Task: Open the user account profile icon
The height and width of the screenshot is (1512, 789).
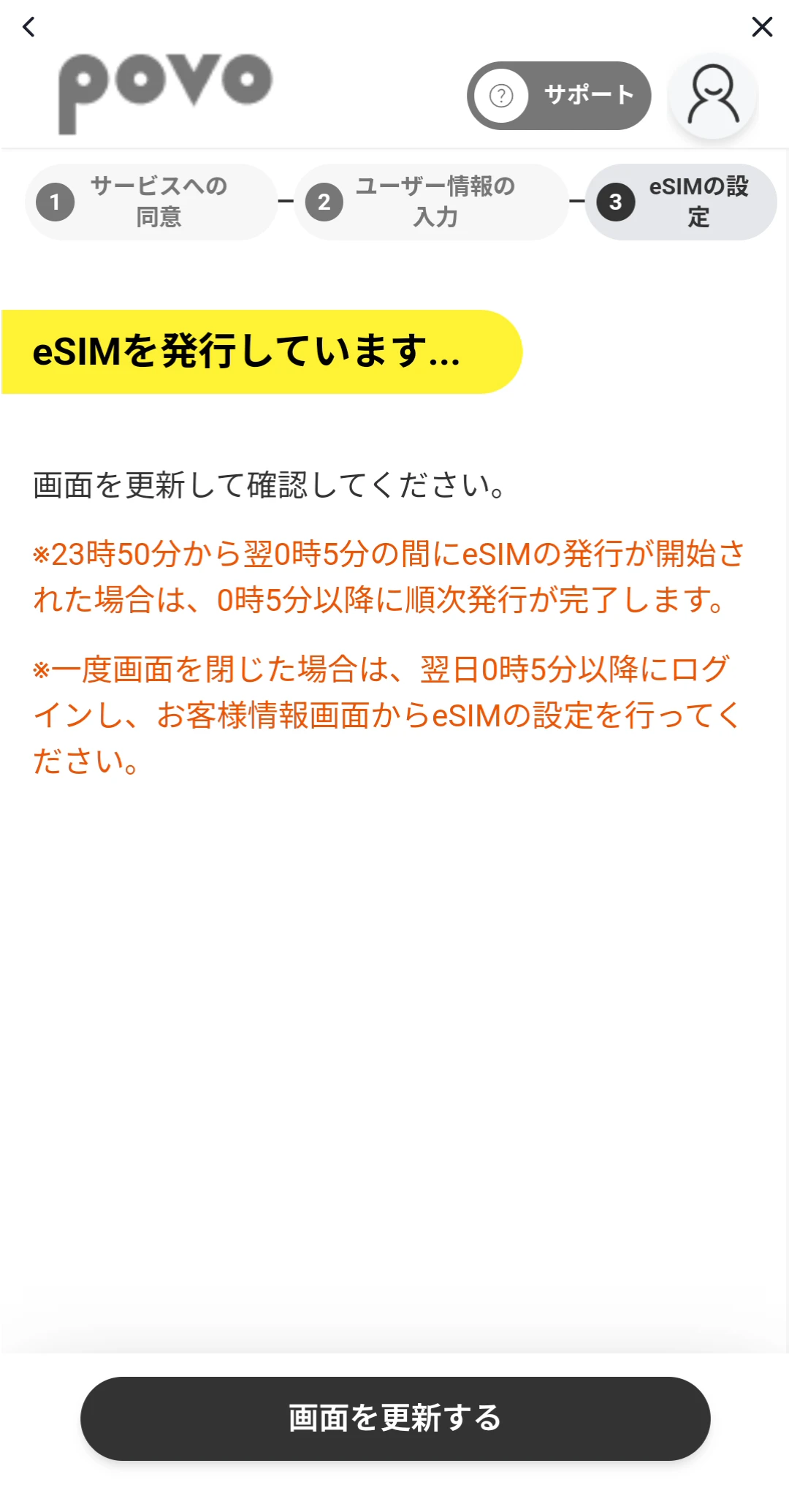Action: pos(713,95)
